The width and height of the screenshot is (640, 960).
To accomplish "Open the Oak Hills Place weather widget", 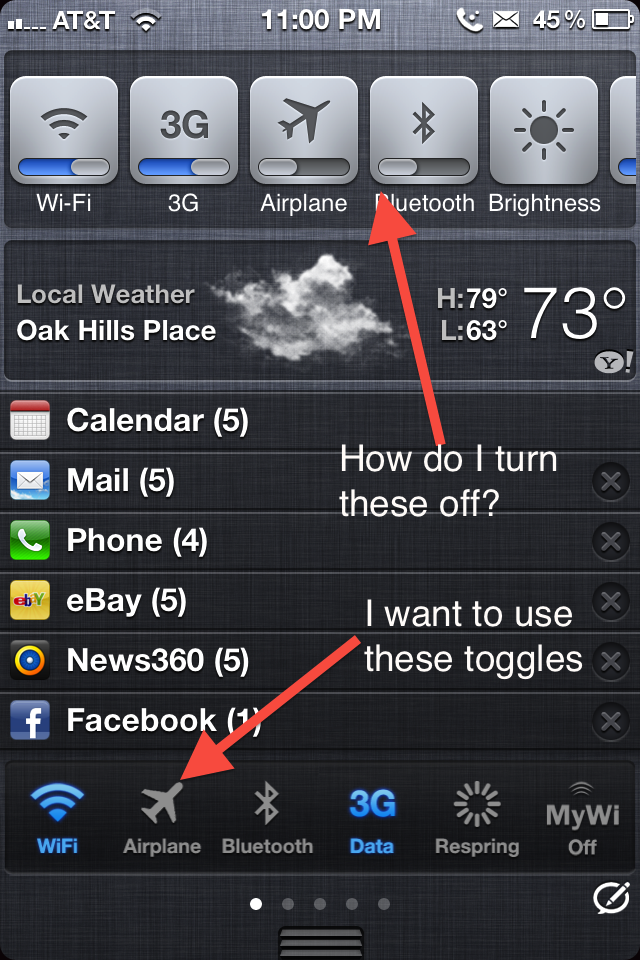I will [320, 312].
